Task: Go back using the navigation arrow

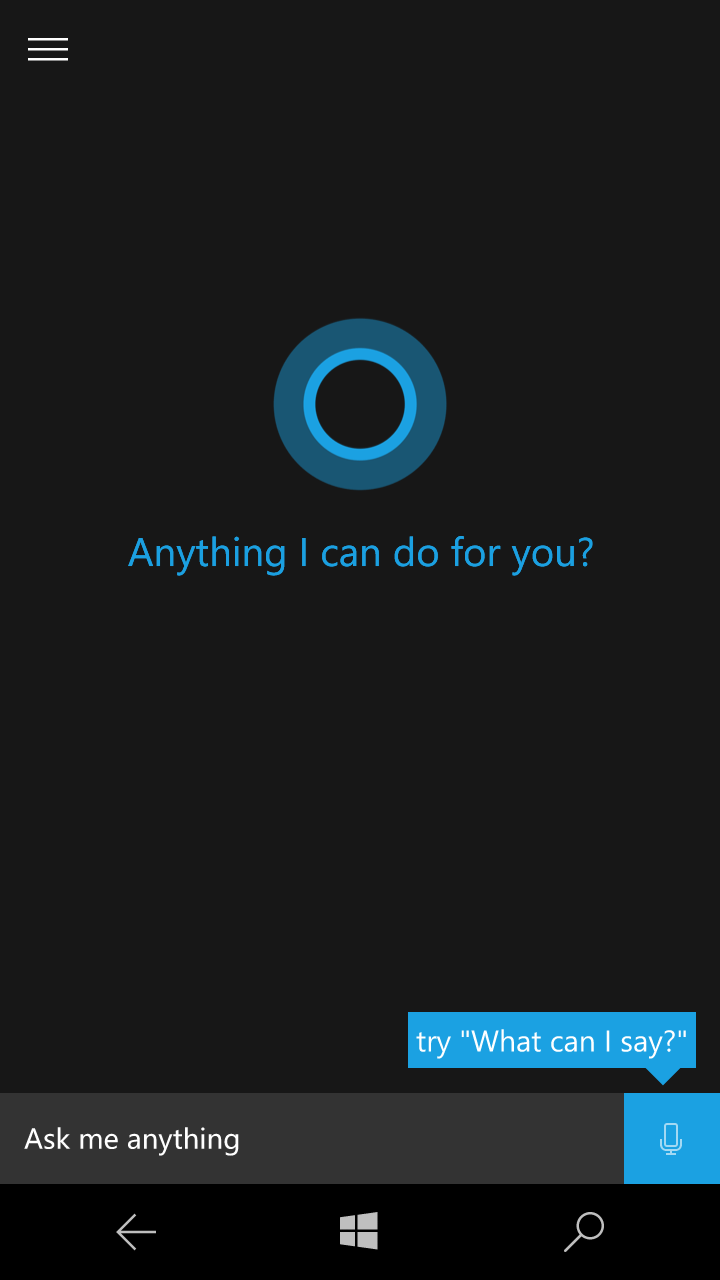Action: click(136, 1232)
